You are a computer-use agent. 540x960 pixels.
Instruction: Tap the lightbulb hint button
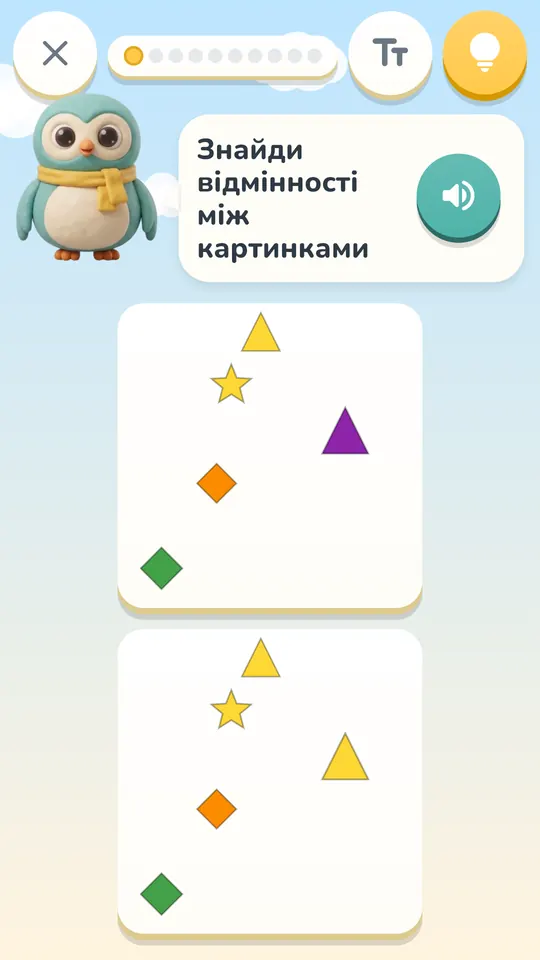click(x=485, y=53)
